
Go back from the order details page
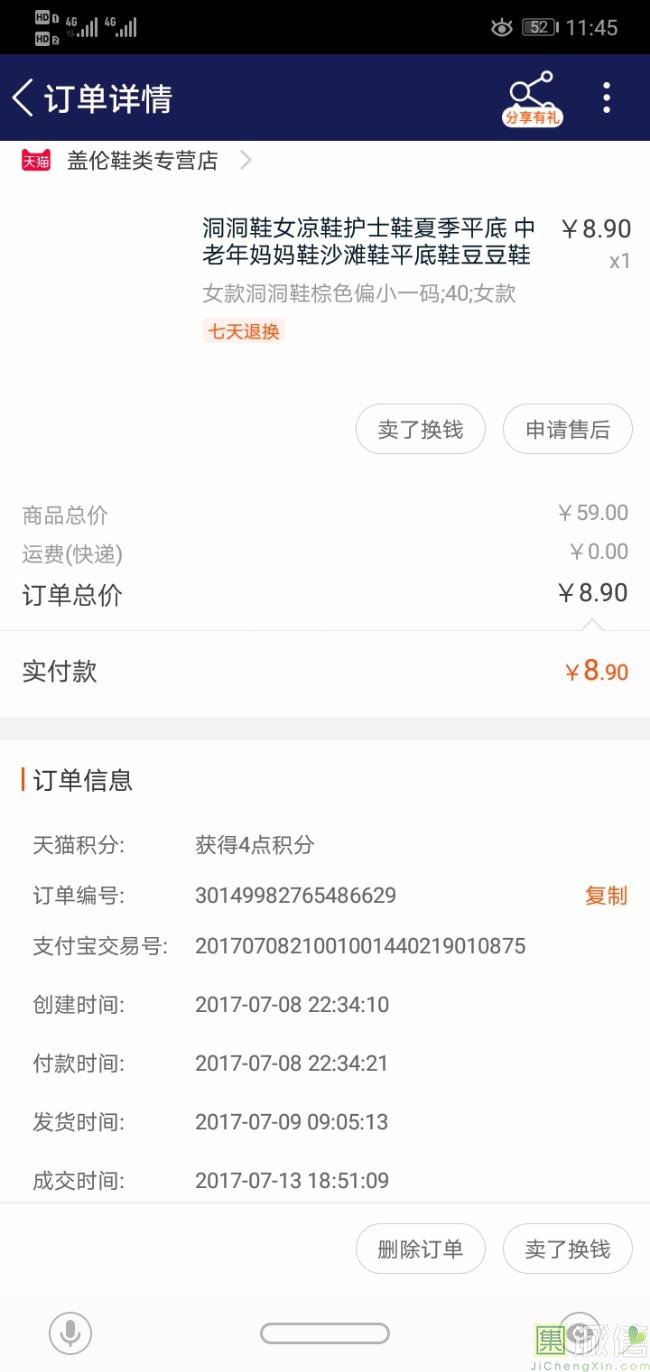point(23,98)
